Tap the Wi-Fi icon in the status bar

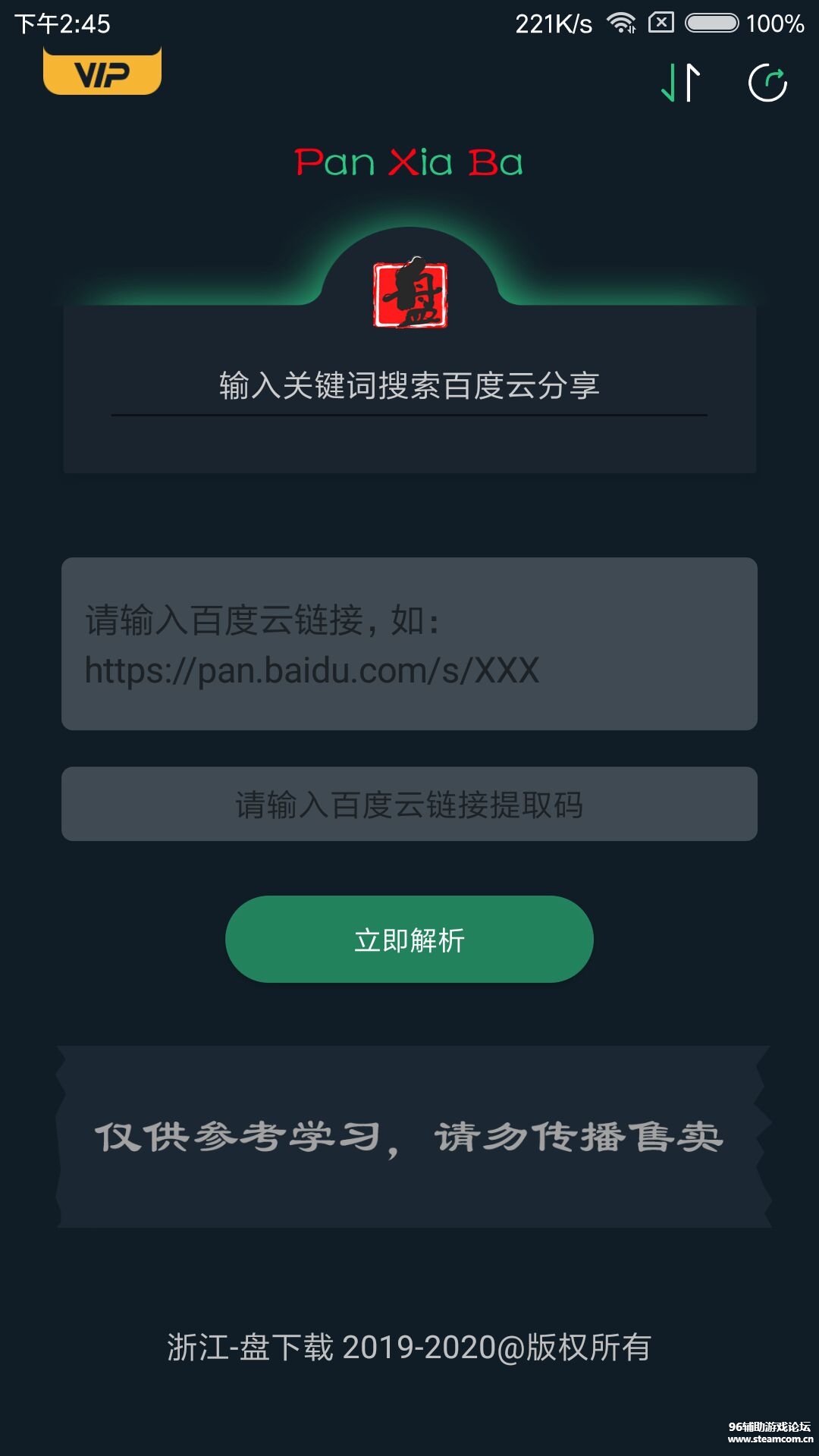click(622, 23)
